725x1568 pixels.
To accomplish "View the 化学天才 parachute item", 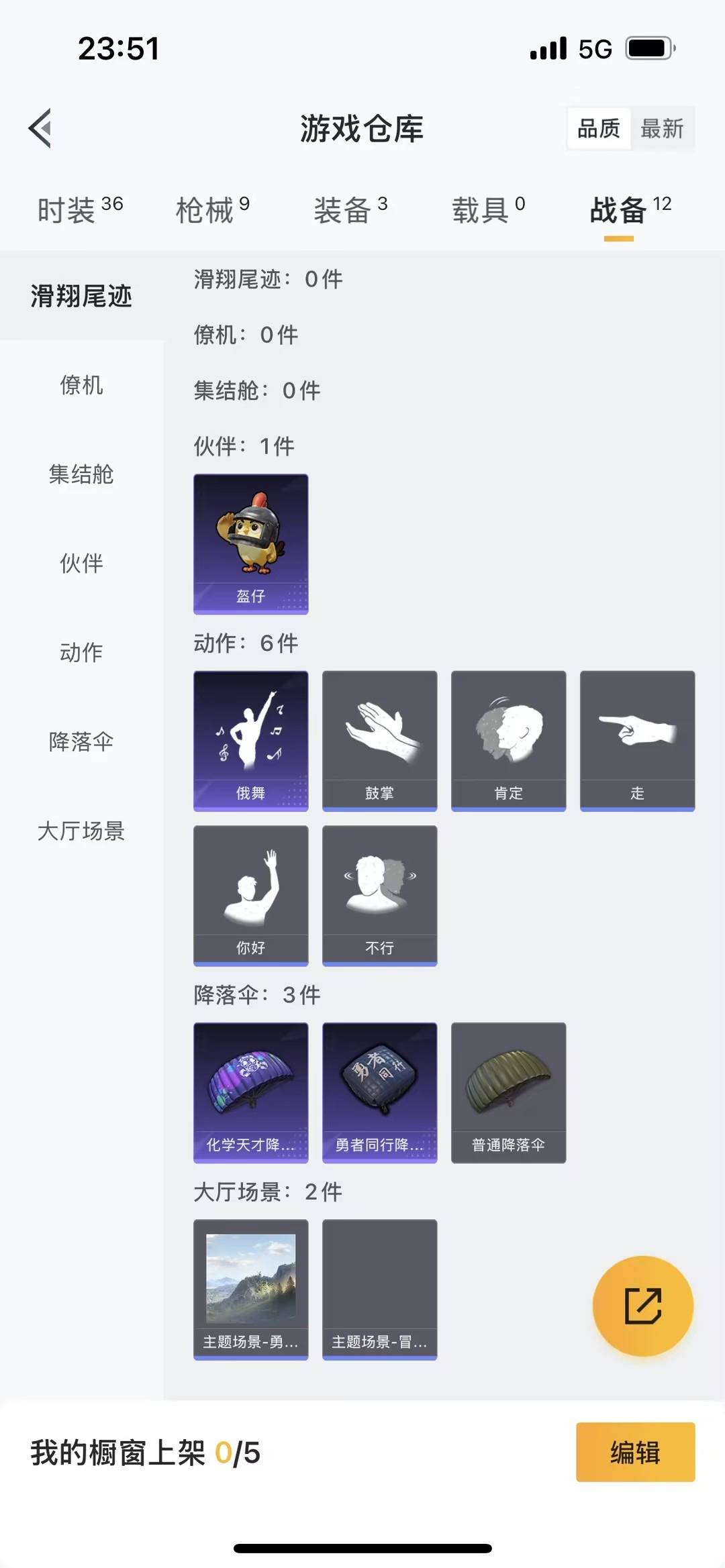I will tap(250, 1092).
